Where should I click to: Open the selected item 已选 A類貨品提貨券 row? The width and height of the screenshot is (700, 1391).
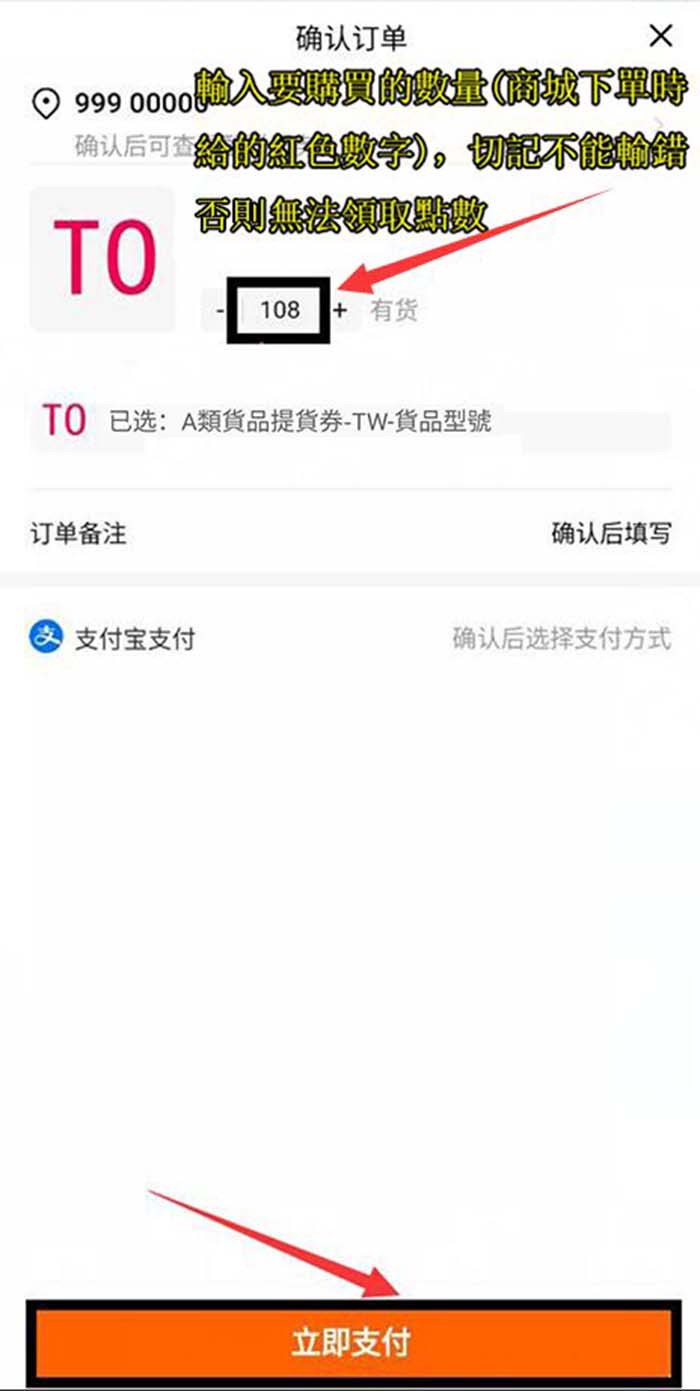click(350, 421)
